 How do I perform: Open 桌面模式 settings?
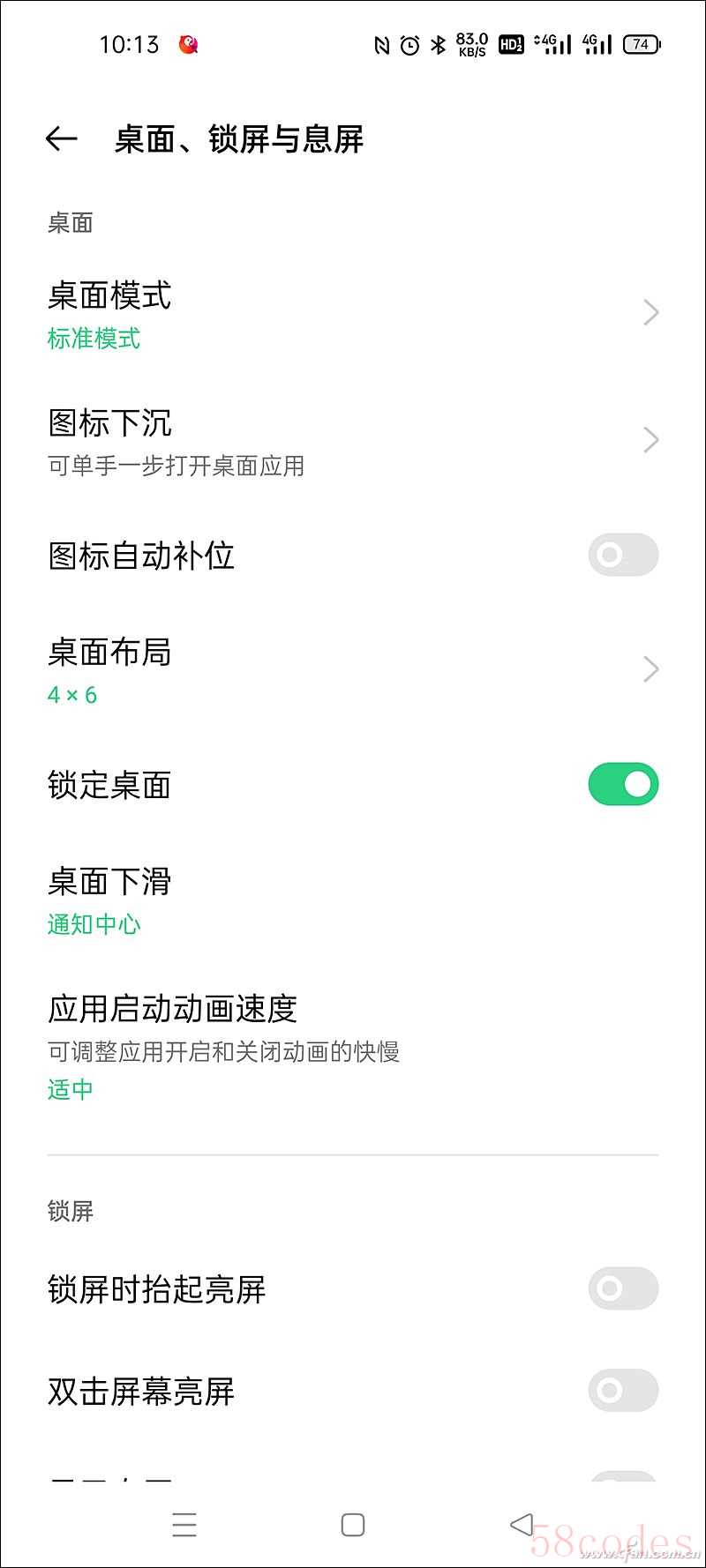coord(353,314)
